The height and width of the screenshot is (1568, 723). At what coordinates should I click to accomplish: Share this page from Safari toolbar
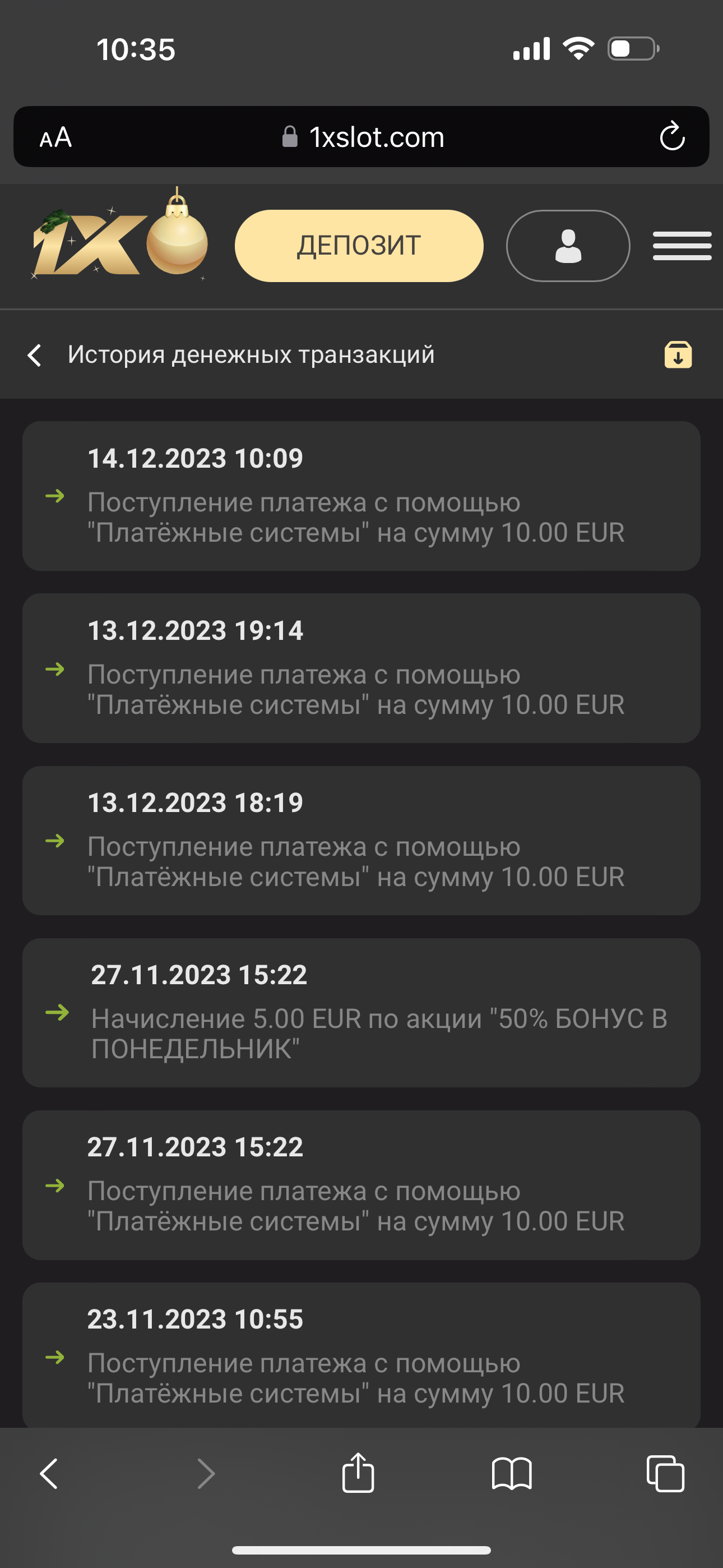pos(359,1473)
